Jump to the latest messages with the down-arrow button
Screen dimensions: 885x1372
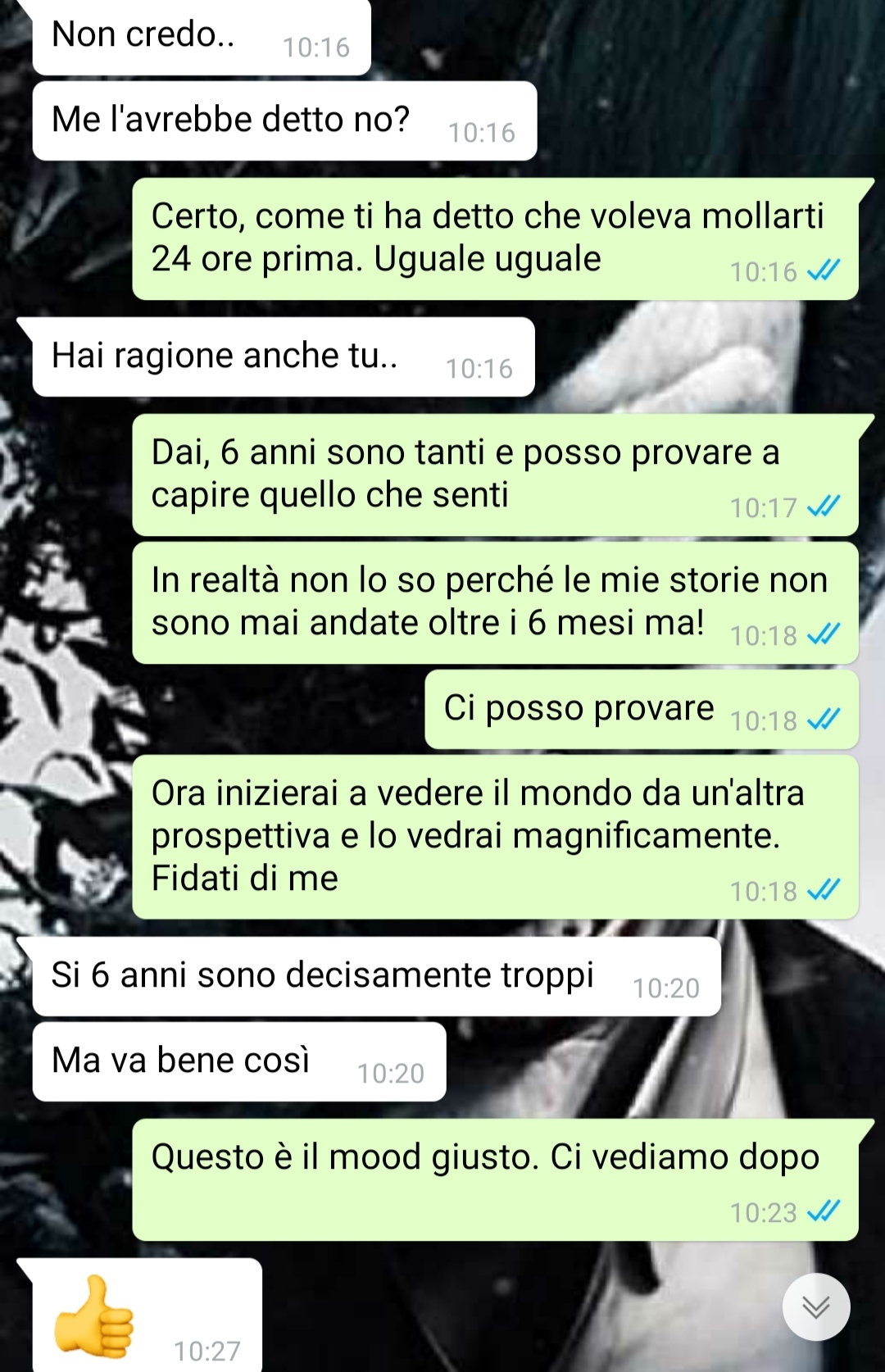pyautogui.click(x=815, y=1306)
